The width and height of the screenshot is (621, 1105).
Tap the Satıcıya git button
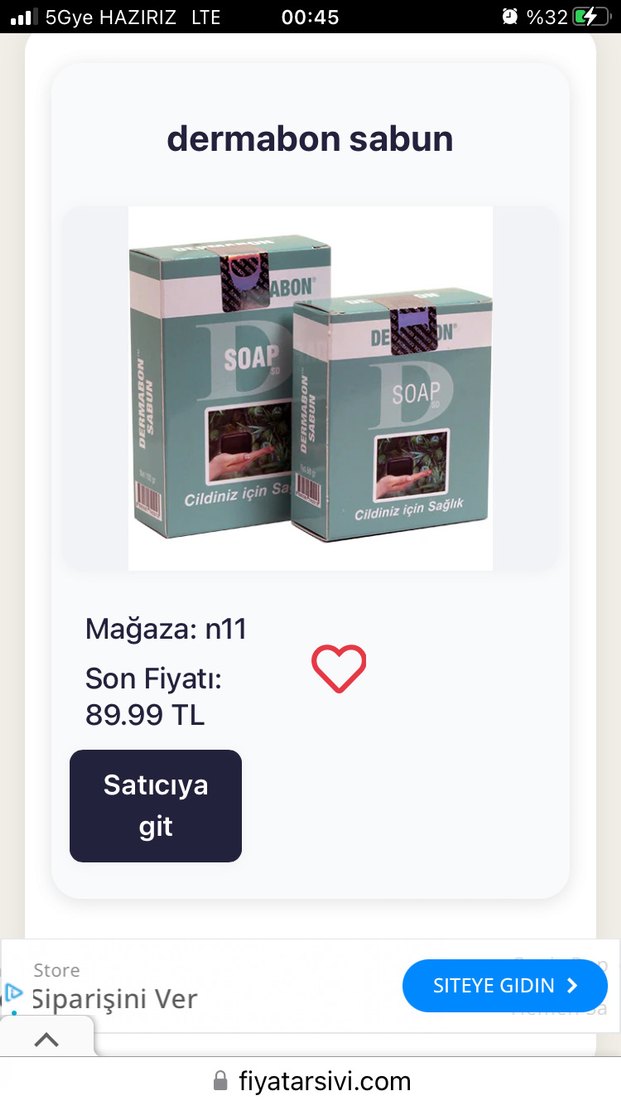tap(156, 806)
